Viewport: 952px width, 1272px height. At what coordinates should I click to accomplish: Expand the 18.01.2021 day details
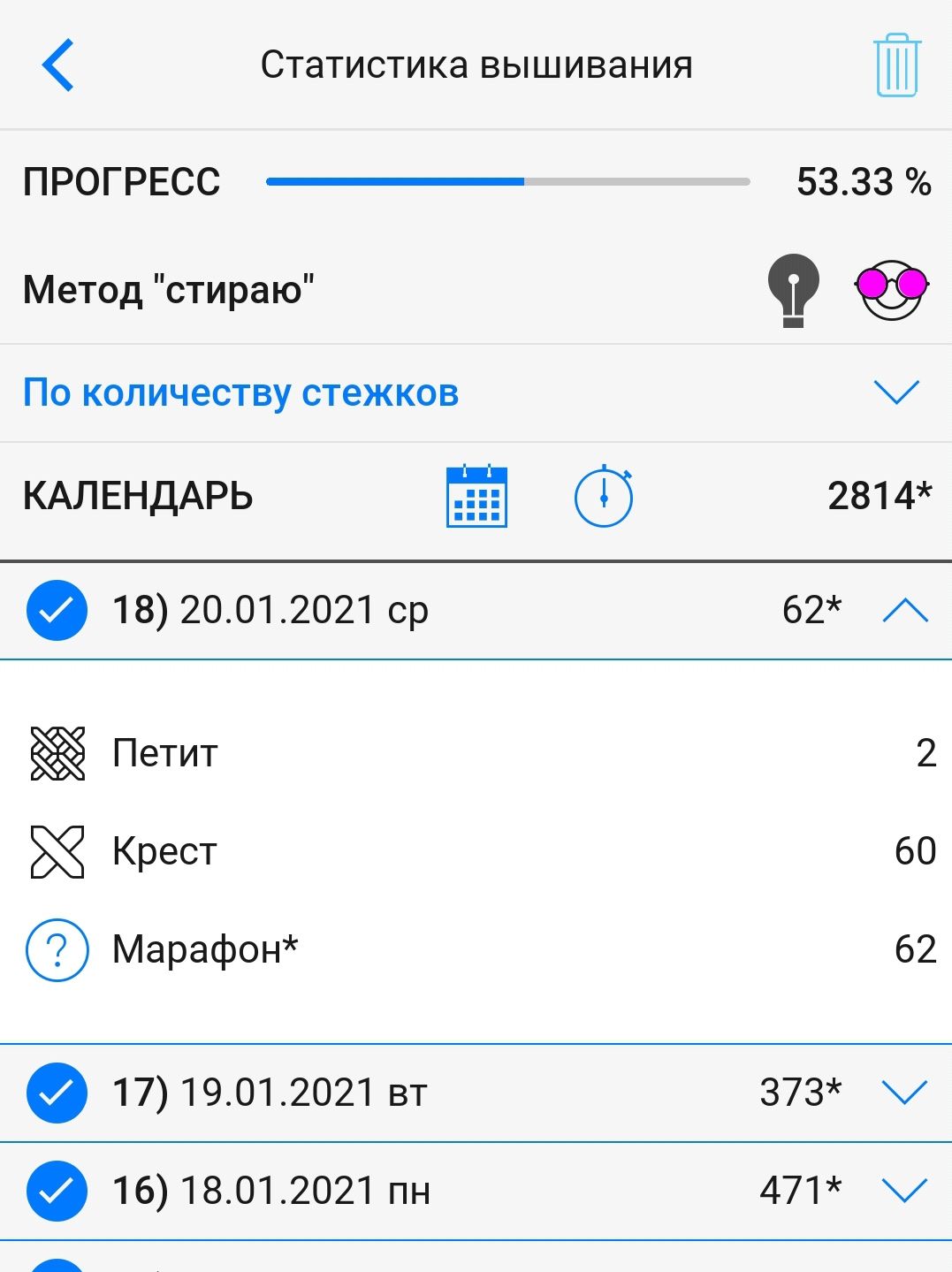tap(905, 1192)
